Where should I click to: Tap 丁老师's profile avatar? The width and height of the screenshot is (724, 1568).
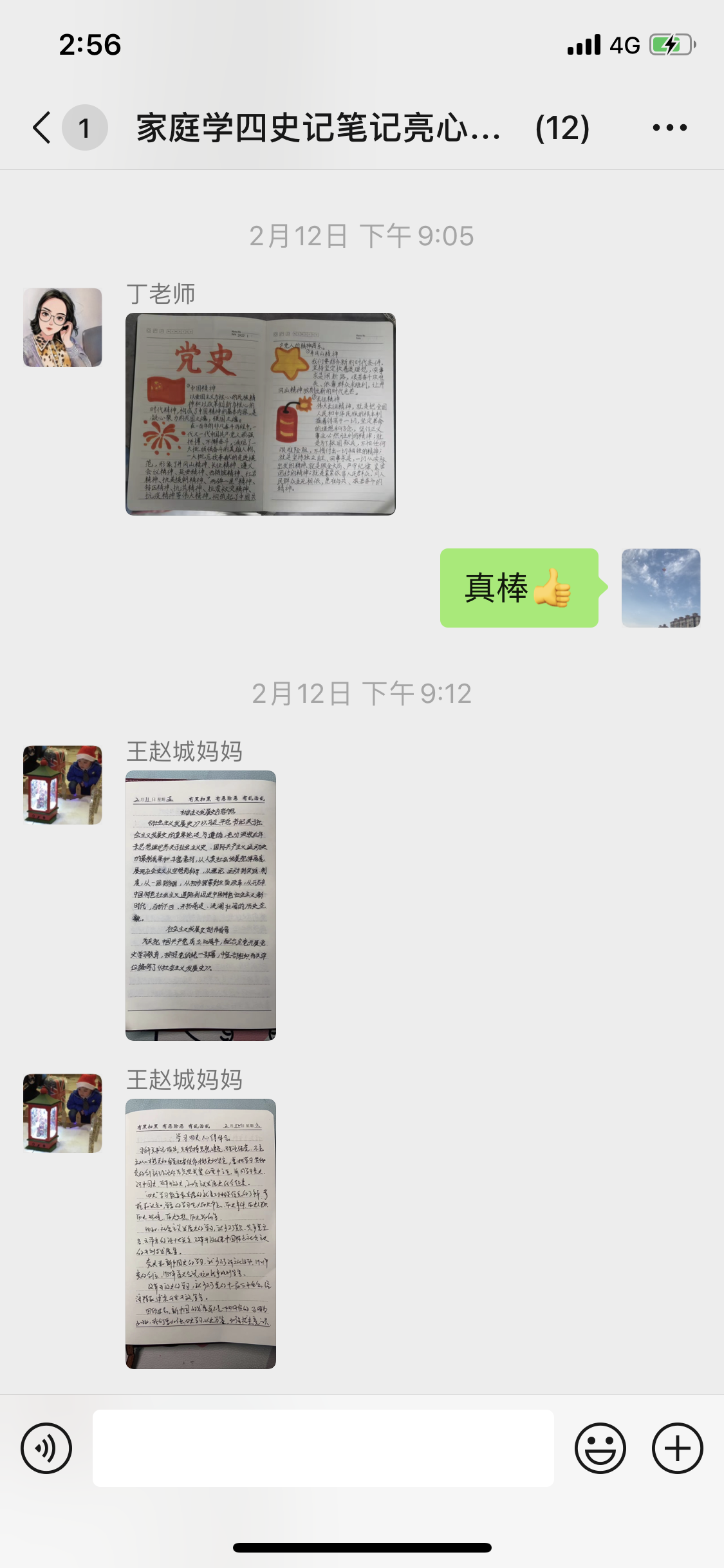tap(62, 328)
